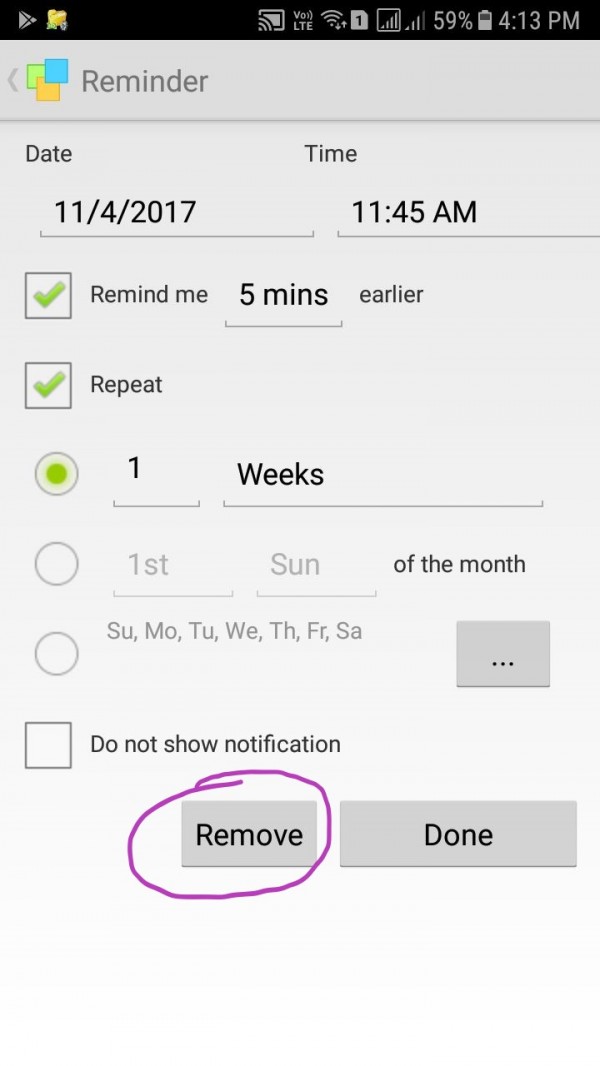Select the interval repeat radio button

click(56, 474)
